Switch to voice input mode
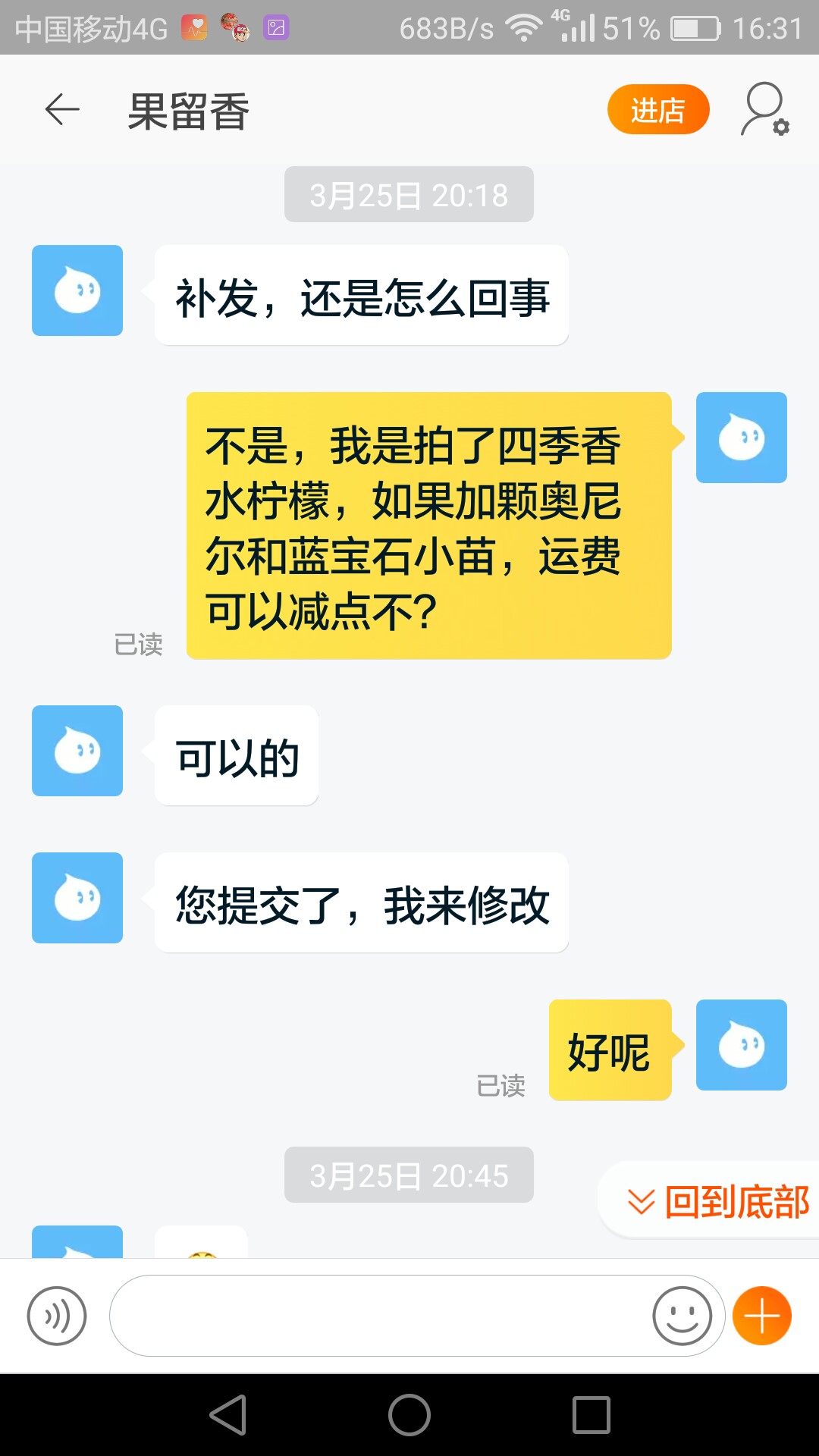819x1456 pixels. (x=57, y=1316)
